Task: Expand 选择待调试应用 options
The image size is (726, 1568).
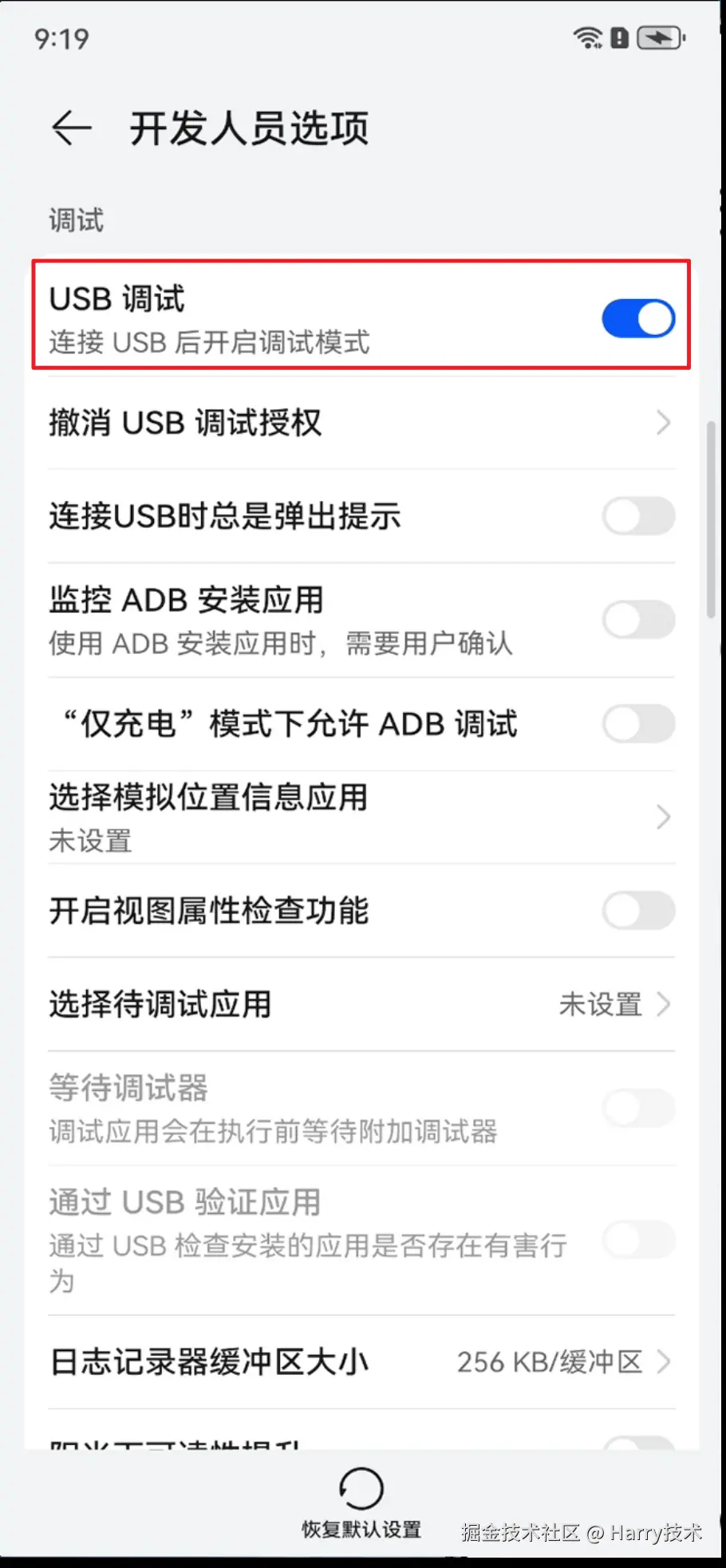Action: 665,1005
